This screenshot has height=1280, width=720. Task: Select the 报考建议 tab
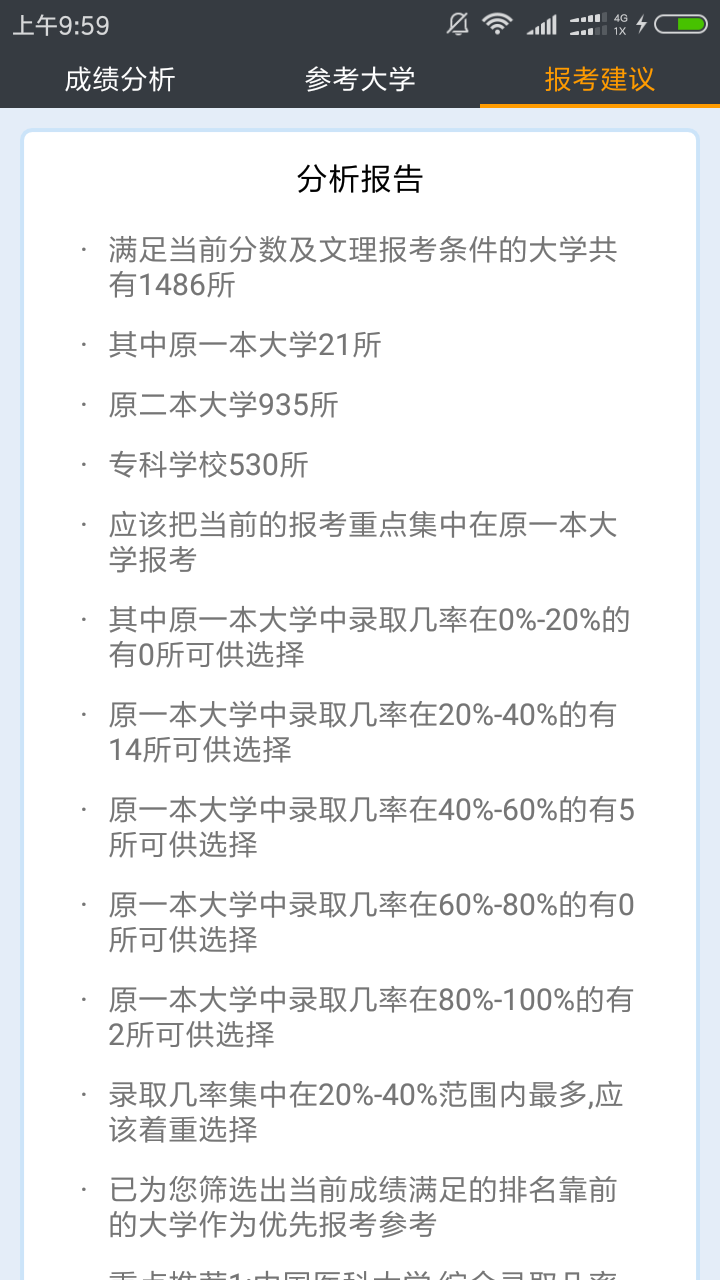click(x=599, y=79)
